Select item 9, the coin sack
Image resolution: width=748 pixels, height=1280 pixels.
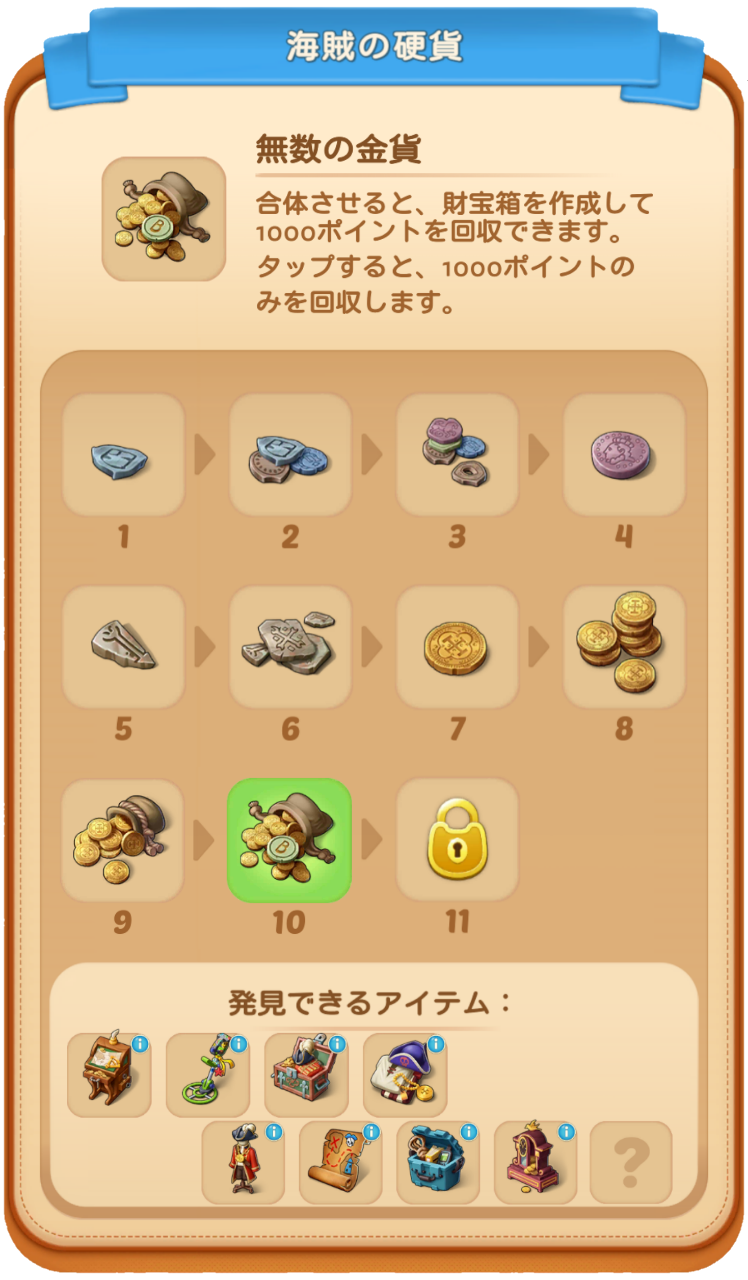[123, 840]
